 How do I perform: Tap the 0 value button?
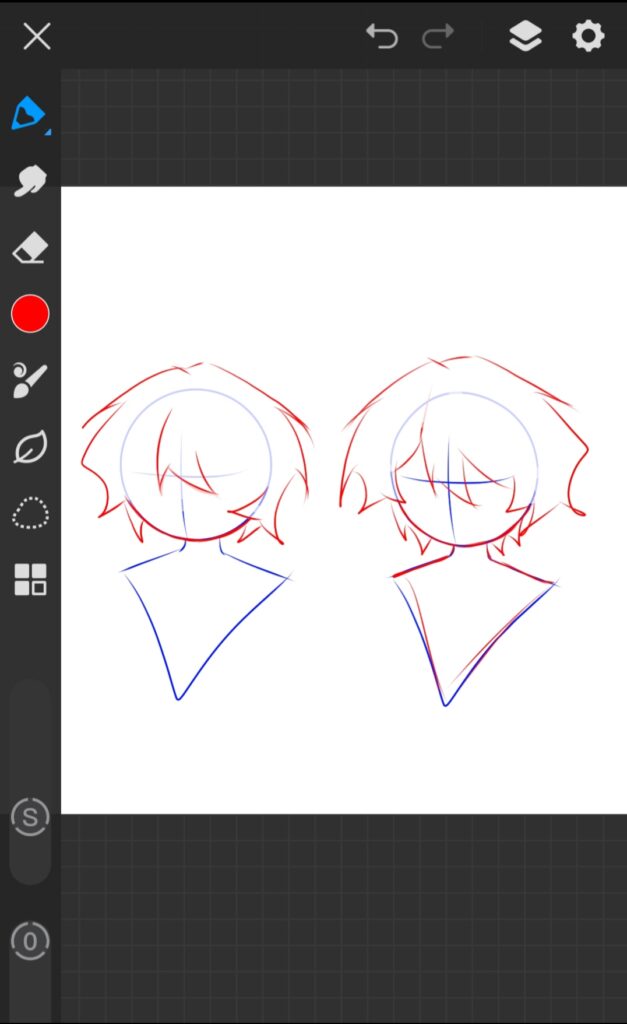tap(30, 941)
